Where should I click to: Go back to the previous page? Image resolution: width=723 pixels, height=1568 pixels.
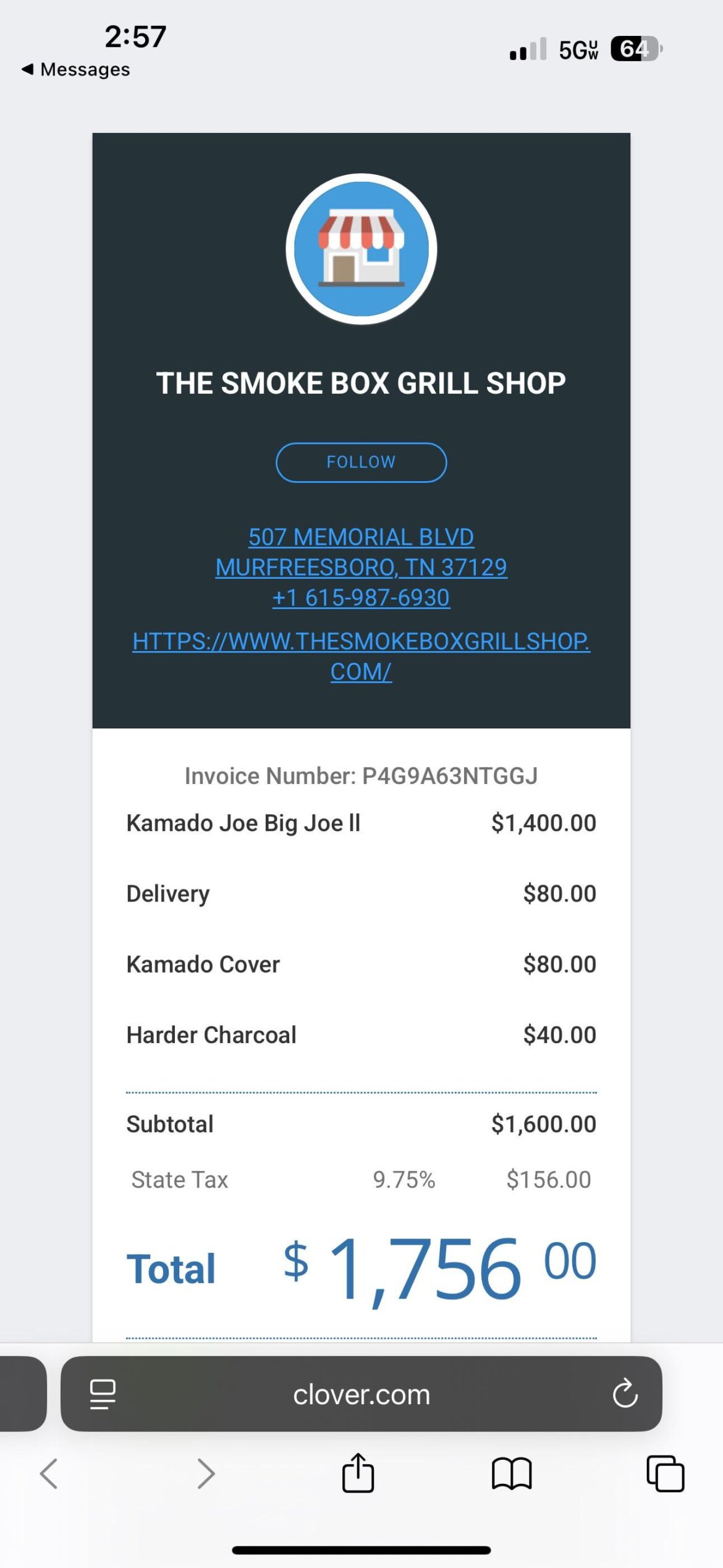point(49,1473)
